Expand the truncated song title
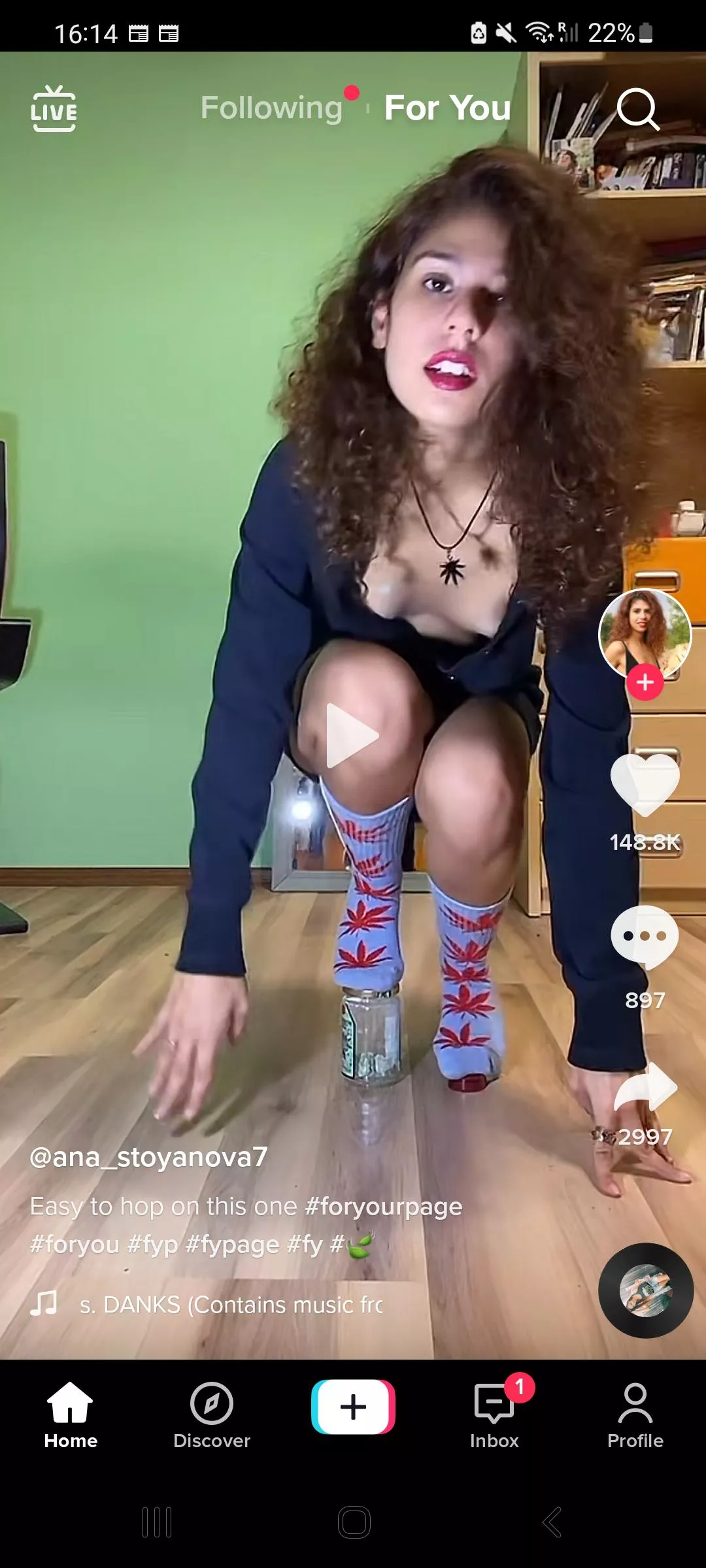 (x=229, y=1304)
